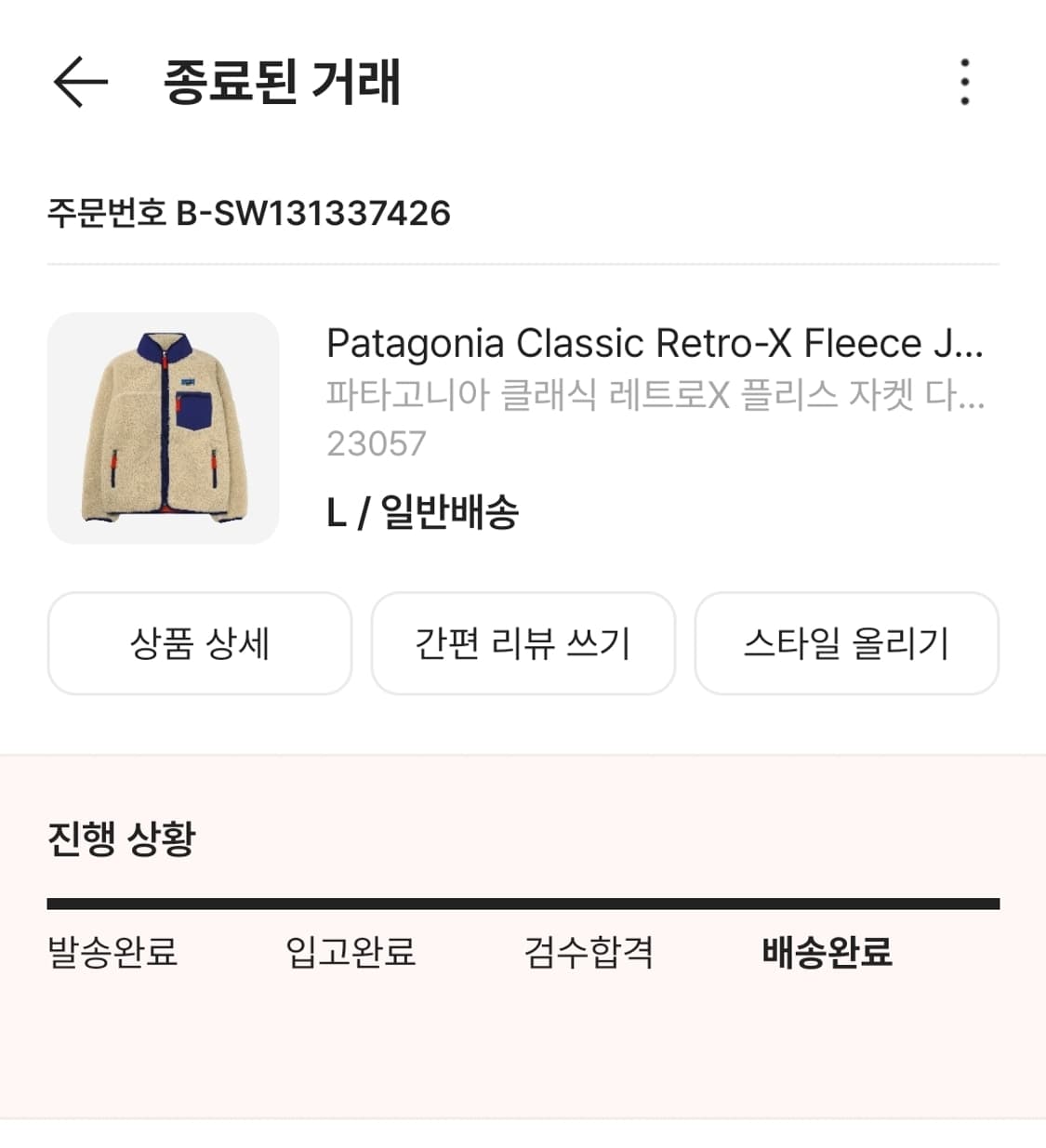Click the 스타일 올리기 button
Viewport: 1046px width, 1148px height.
click(847, 643)
